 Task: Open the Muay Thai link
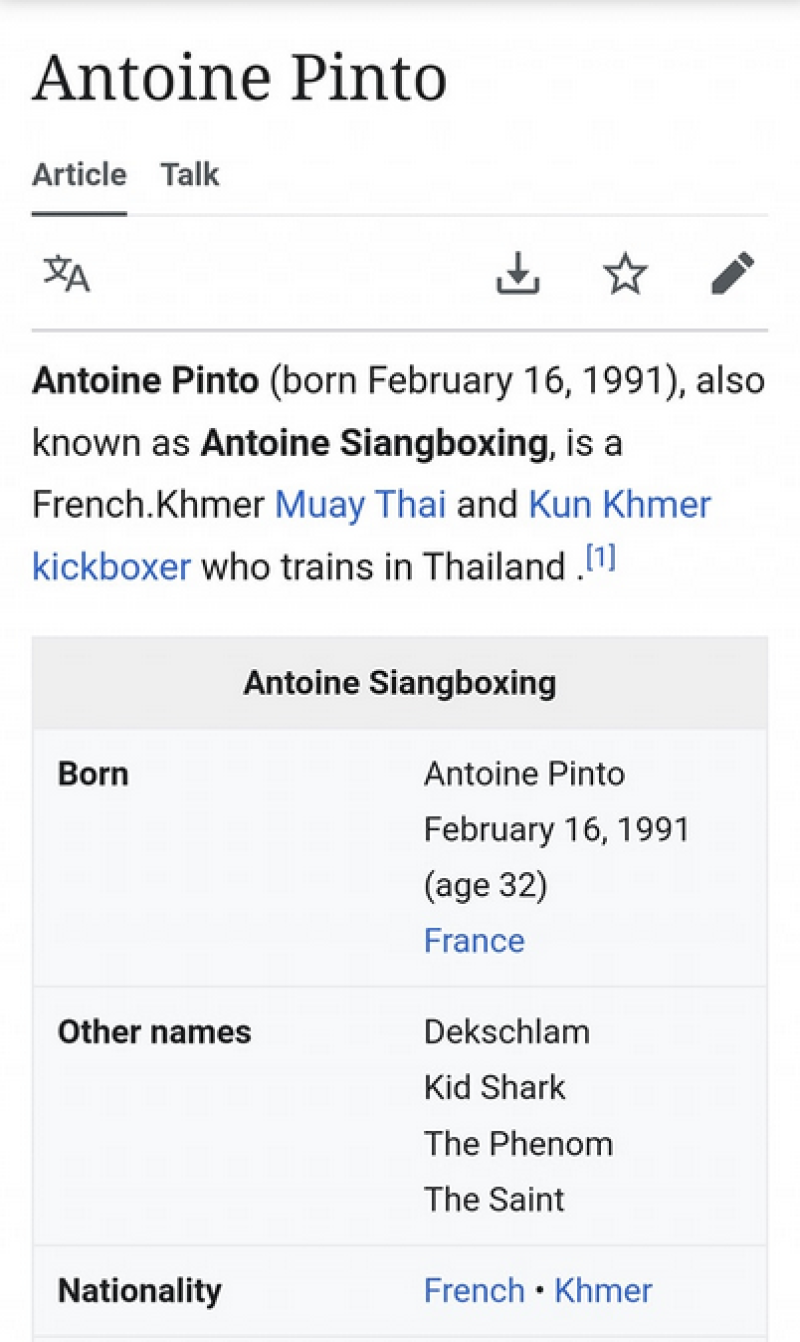click(360, 504)
